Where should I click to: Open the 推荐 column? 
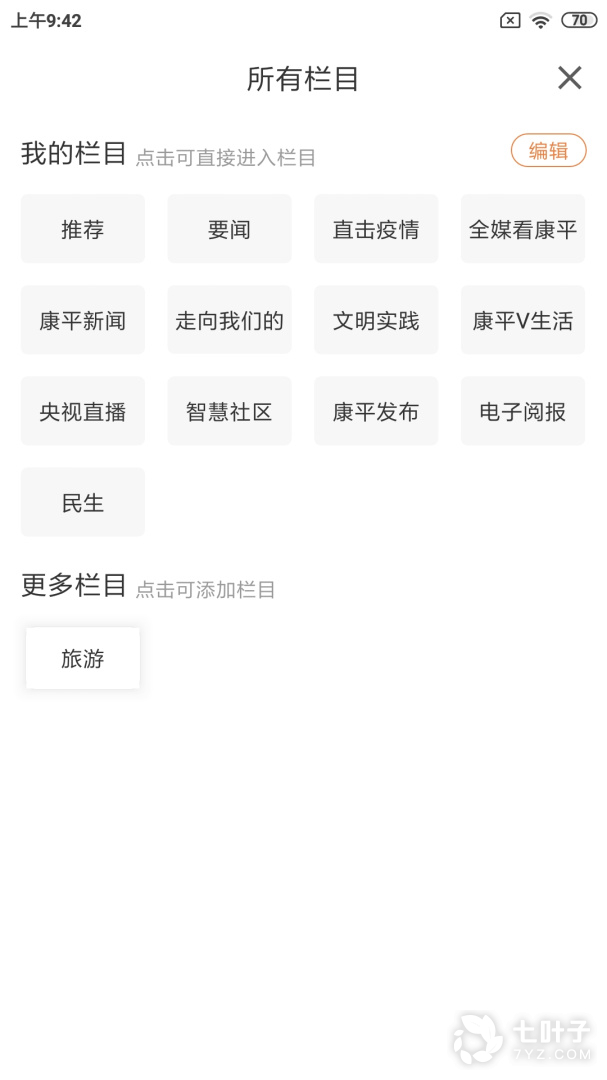[83, 229]
